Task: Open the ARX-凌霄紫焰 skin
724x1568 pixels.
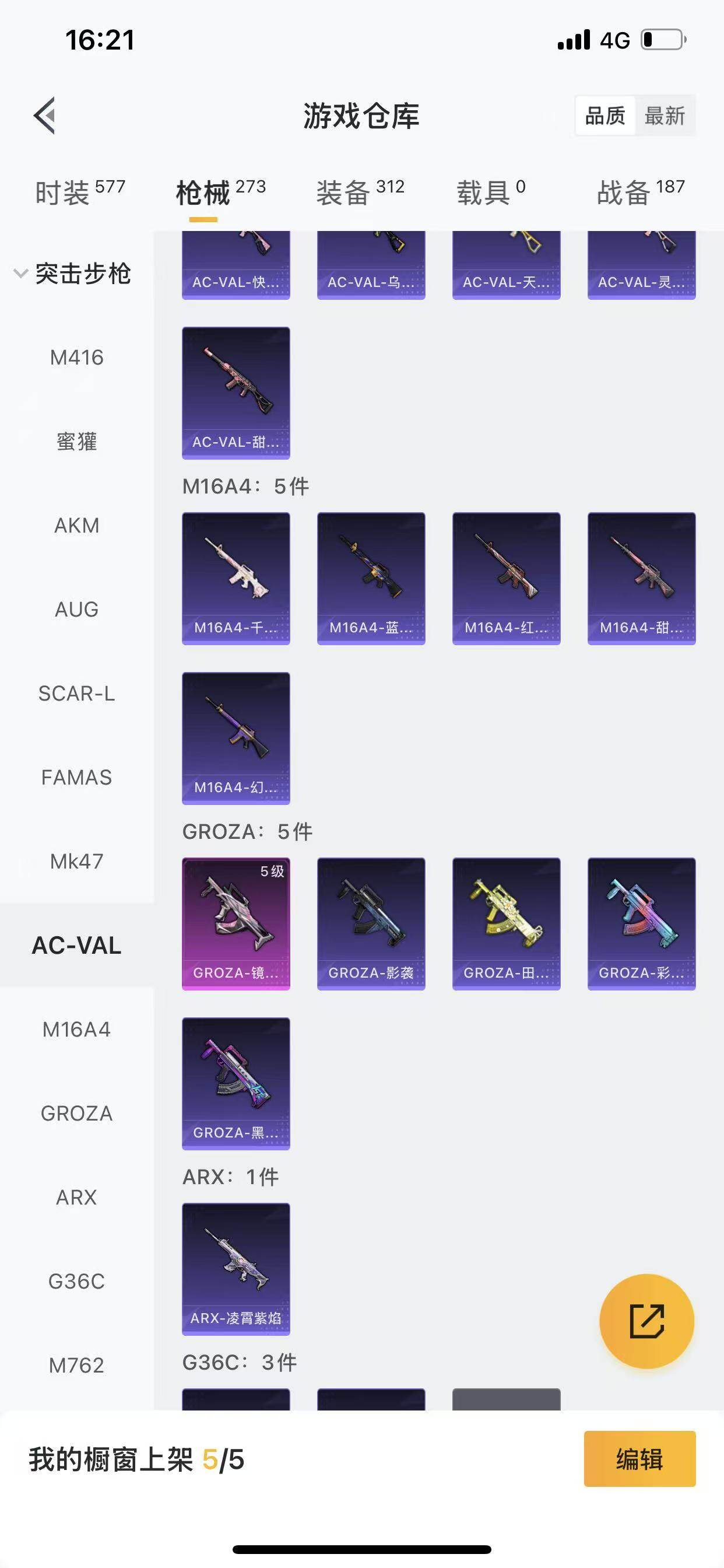Action: click(x=236, y=1269)
